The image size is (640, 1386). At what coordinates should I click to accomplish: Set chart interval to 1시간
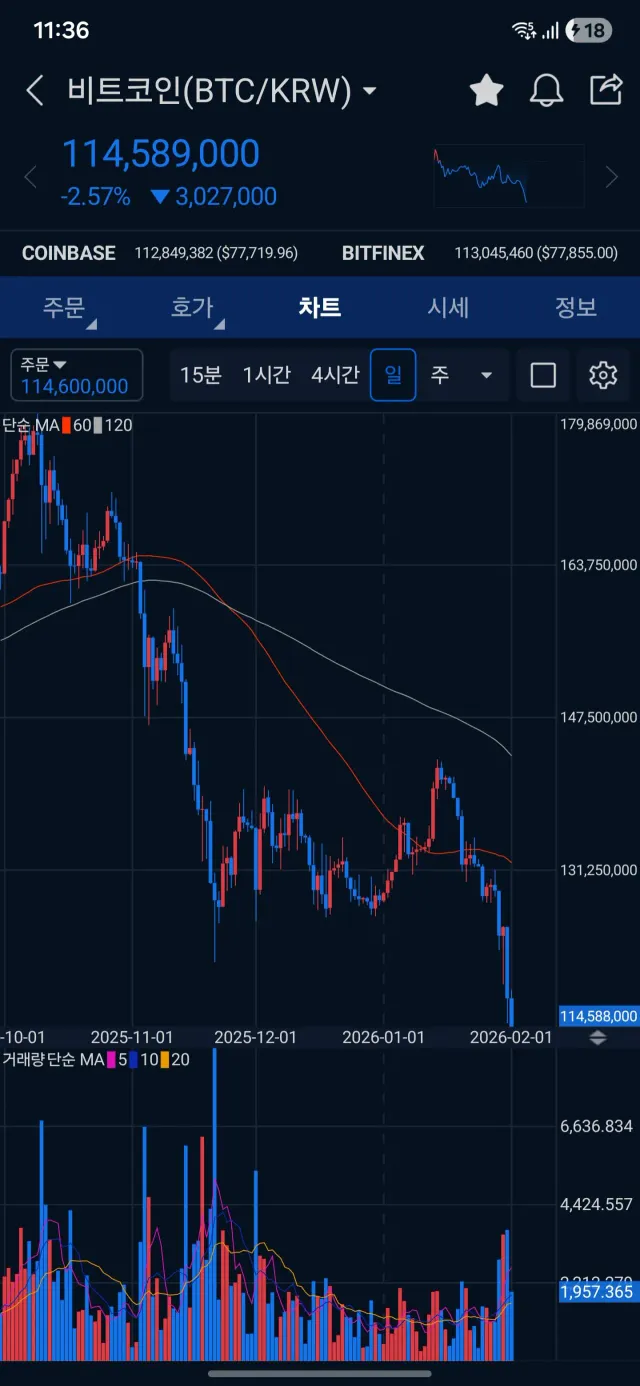coord(267,375)
